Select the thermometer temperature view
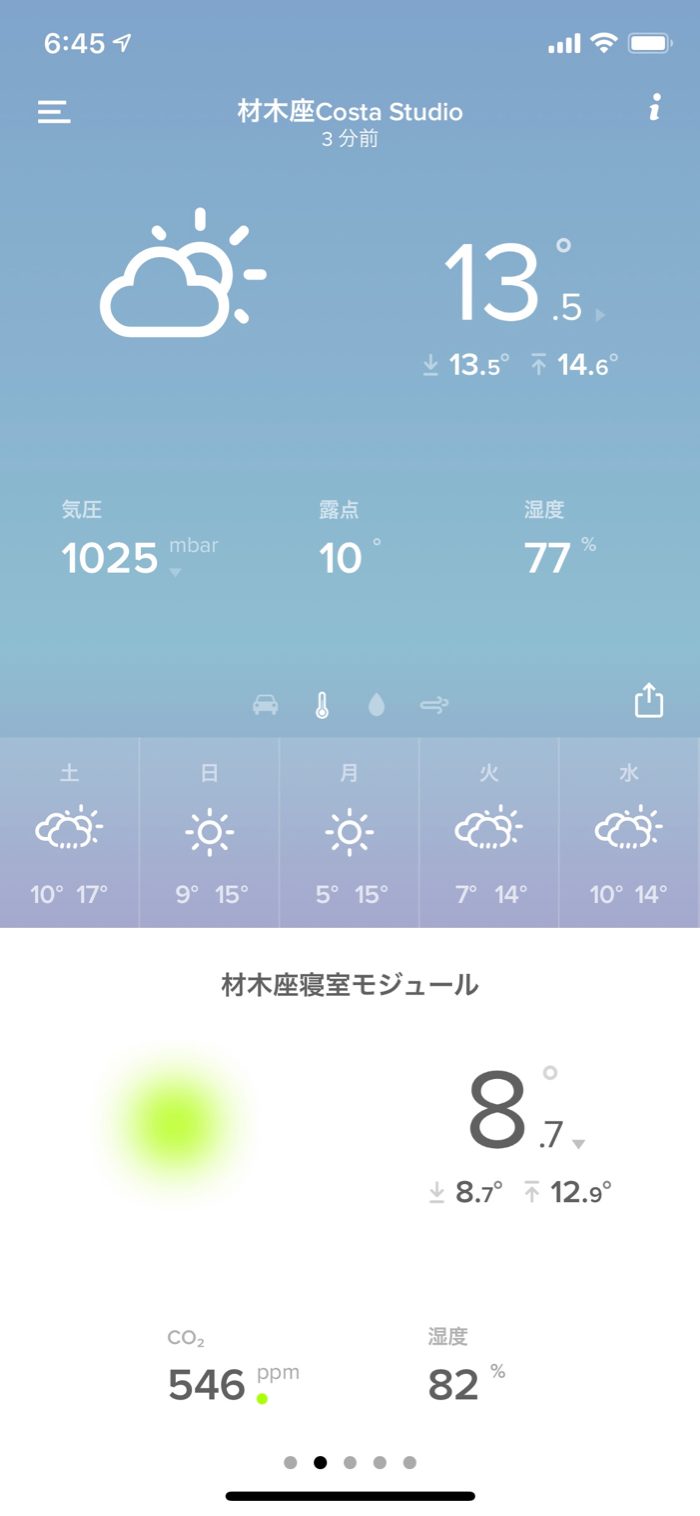The image size is (700, 1516). click(321, 705)
